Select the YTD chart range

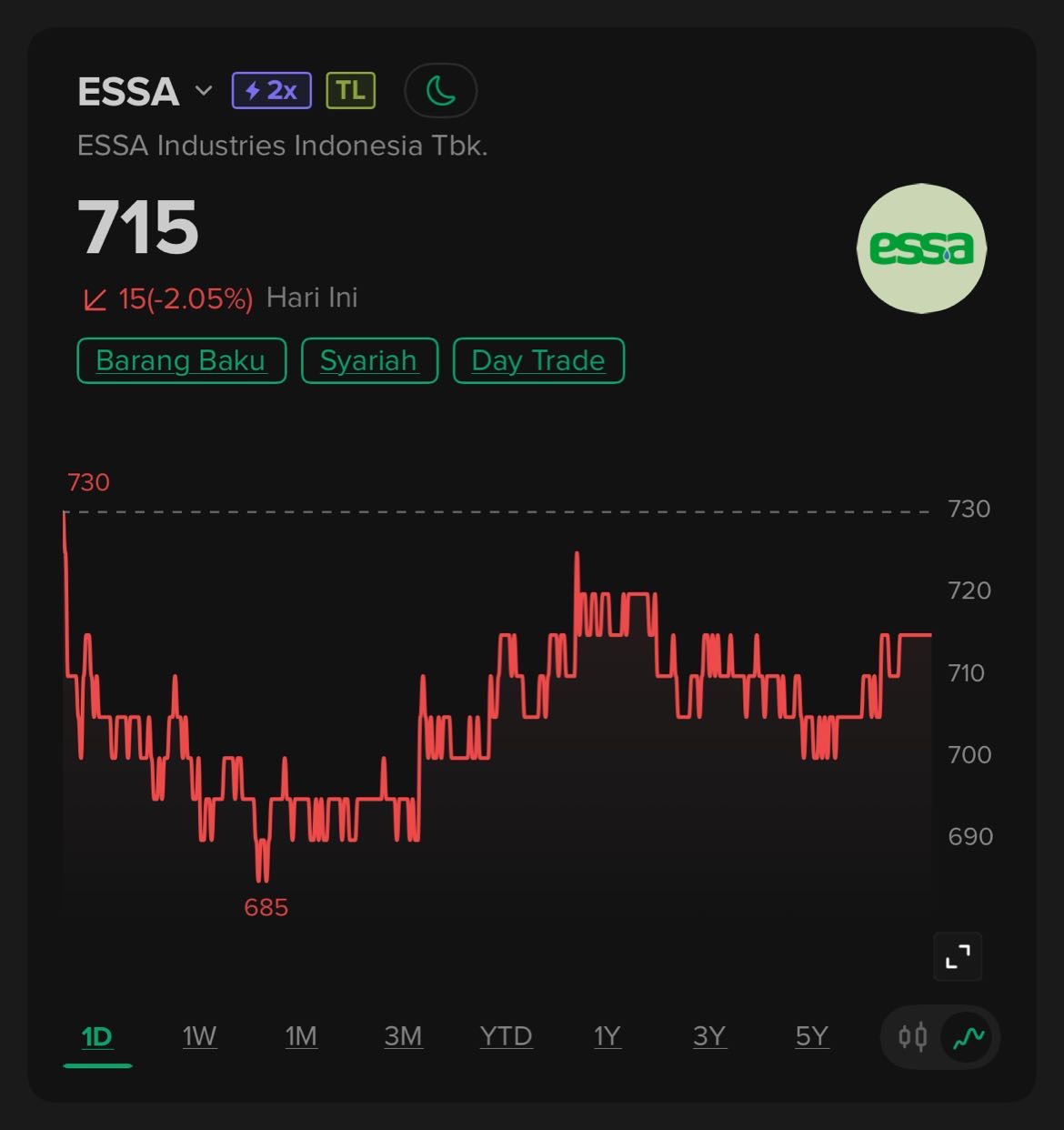pyautogui.click(x=506, y=1036)
